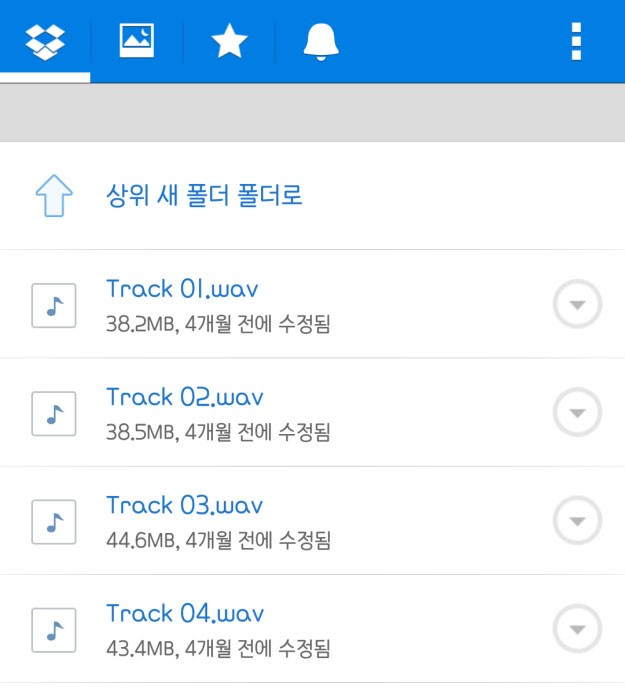Viewport: 625px width, 699px height.
Task: Switch to the photos tab
Action: [137, 41]
